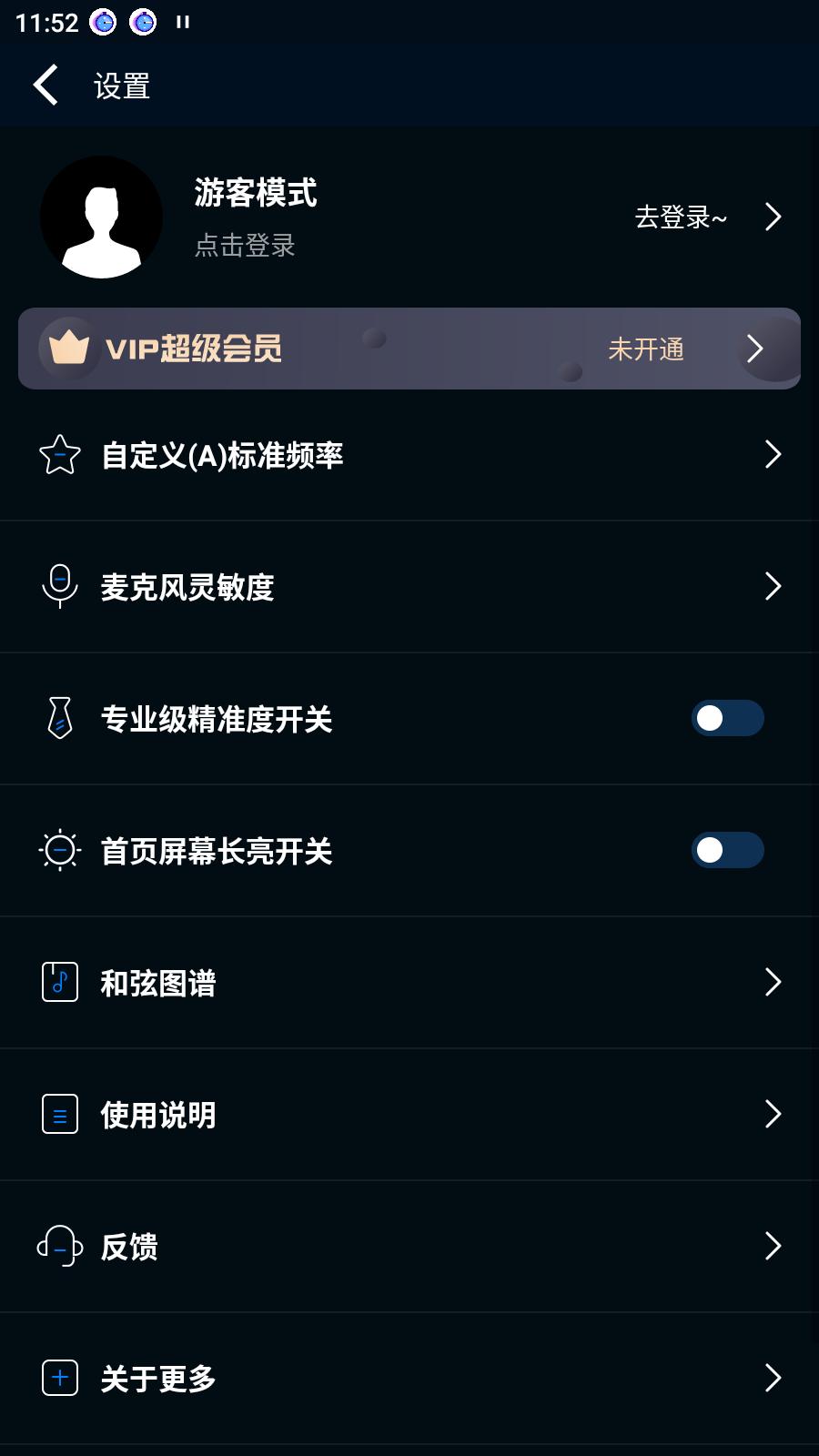Click the 去登录~ link
The height and width of the screenshot is (1456, 819).
tap(681, 217)
